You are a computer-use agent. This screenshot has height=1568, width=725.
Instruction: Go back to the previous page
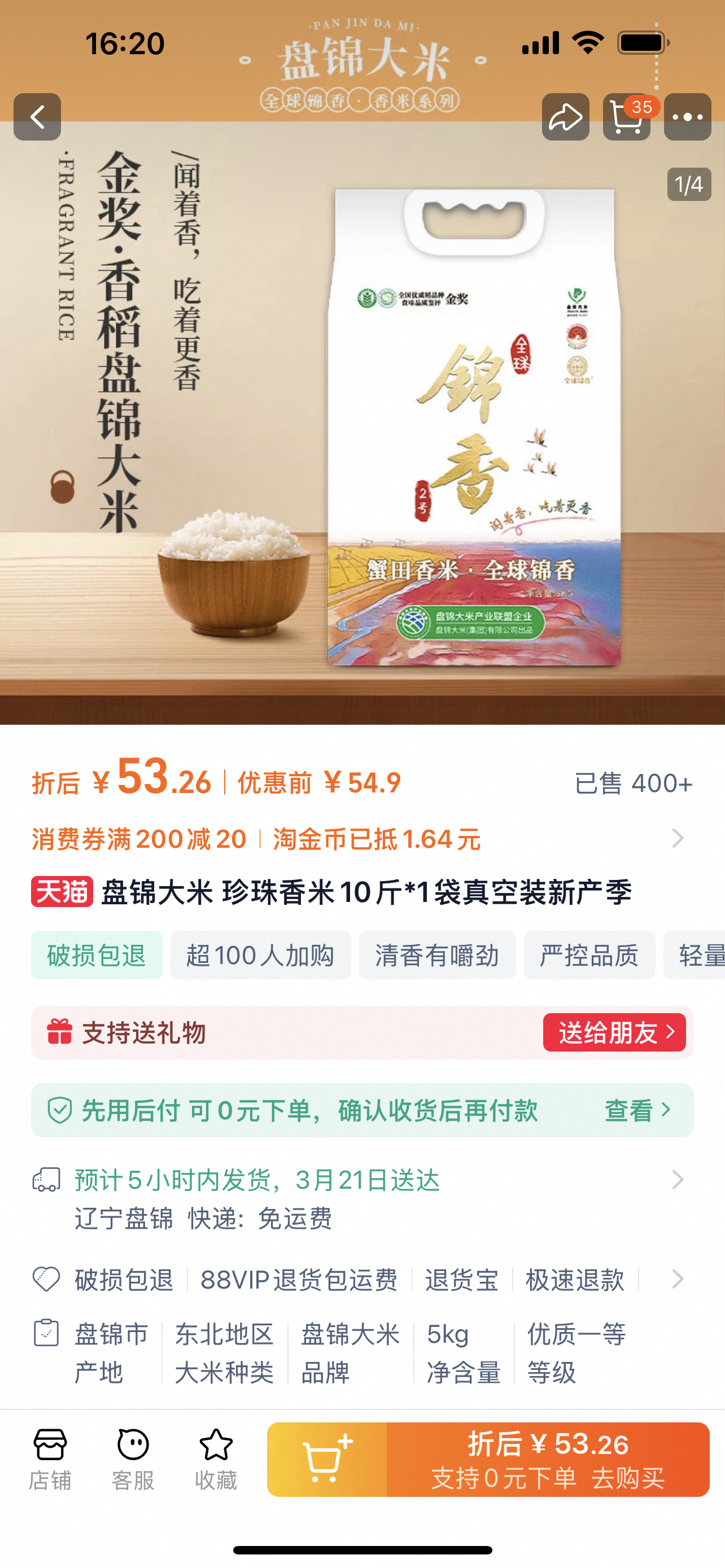(37, 117)
